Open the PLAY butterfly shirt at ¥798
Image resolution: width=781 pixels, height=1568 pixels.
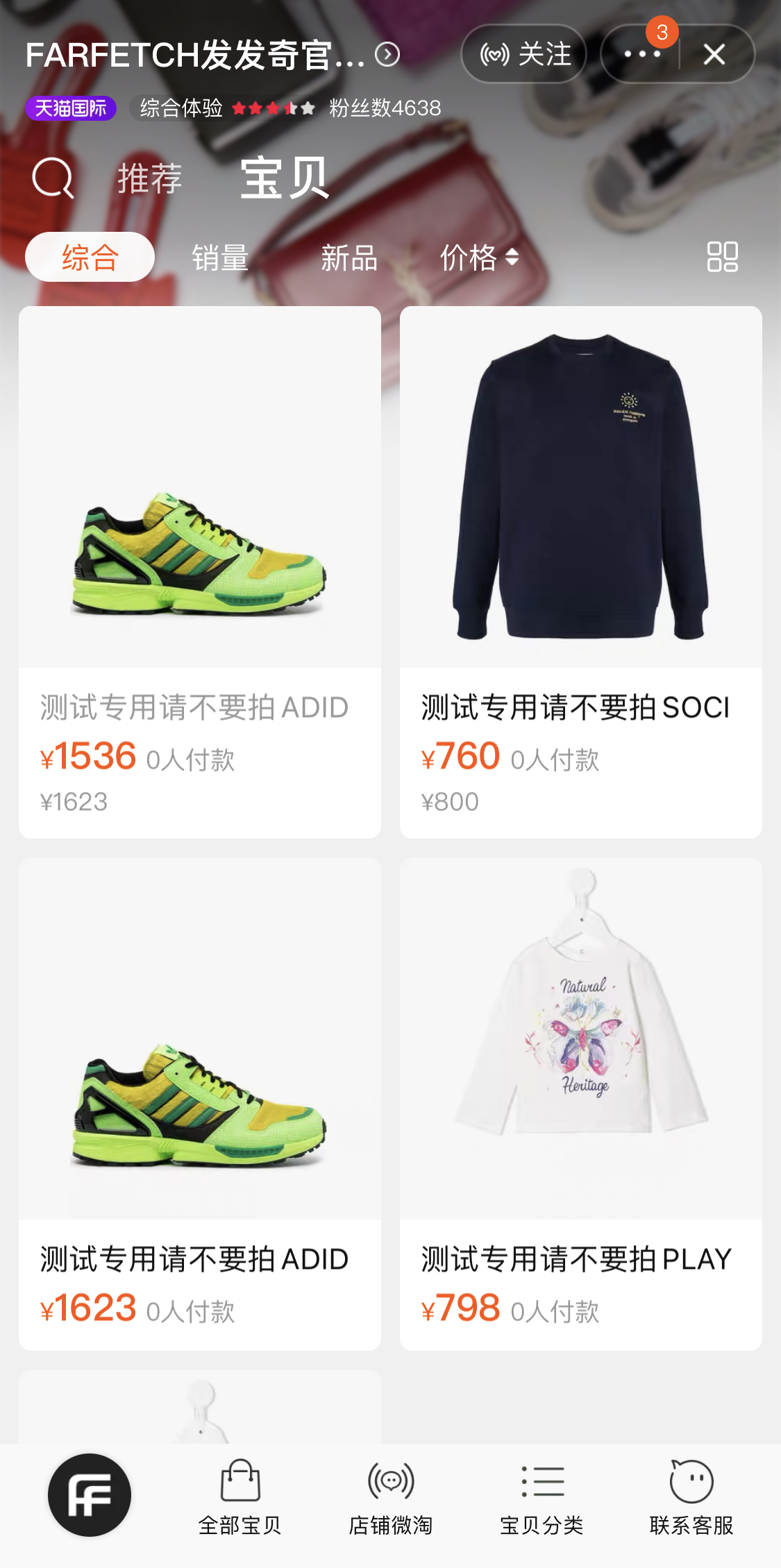pos(580,1104)
